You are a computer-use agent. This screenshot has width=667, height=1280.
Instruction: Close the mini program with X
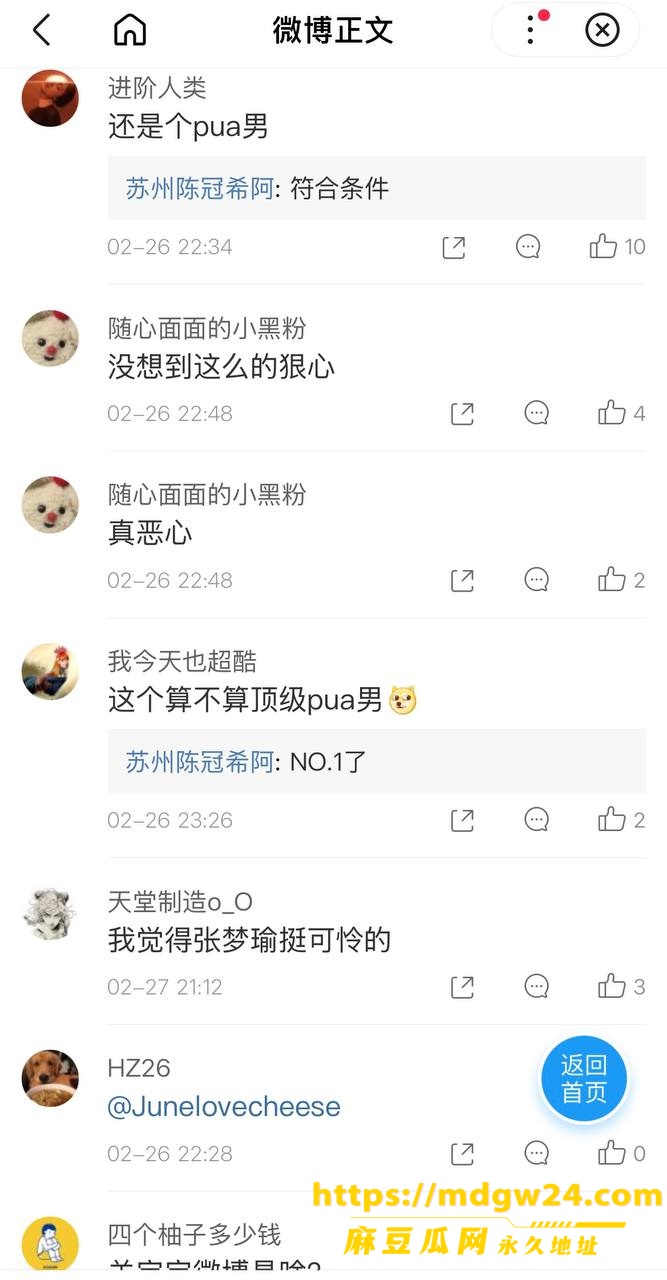point(602,31)
